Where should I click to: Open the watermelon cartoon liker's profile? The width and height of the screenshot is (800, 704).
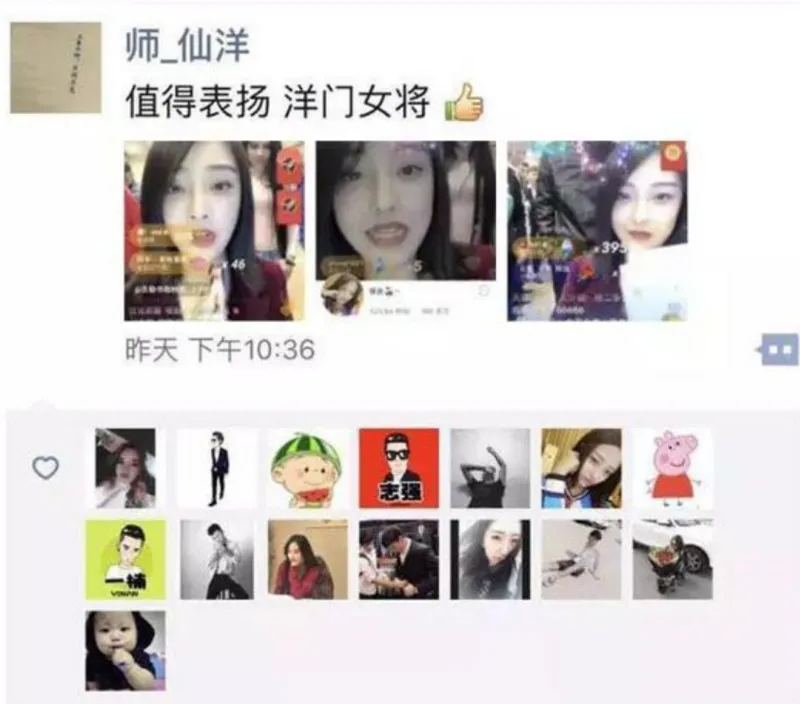point(307,468)
